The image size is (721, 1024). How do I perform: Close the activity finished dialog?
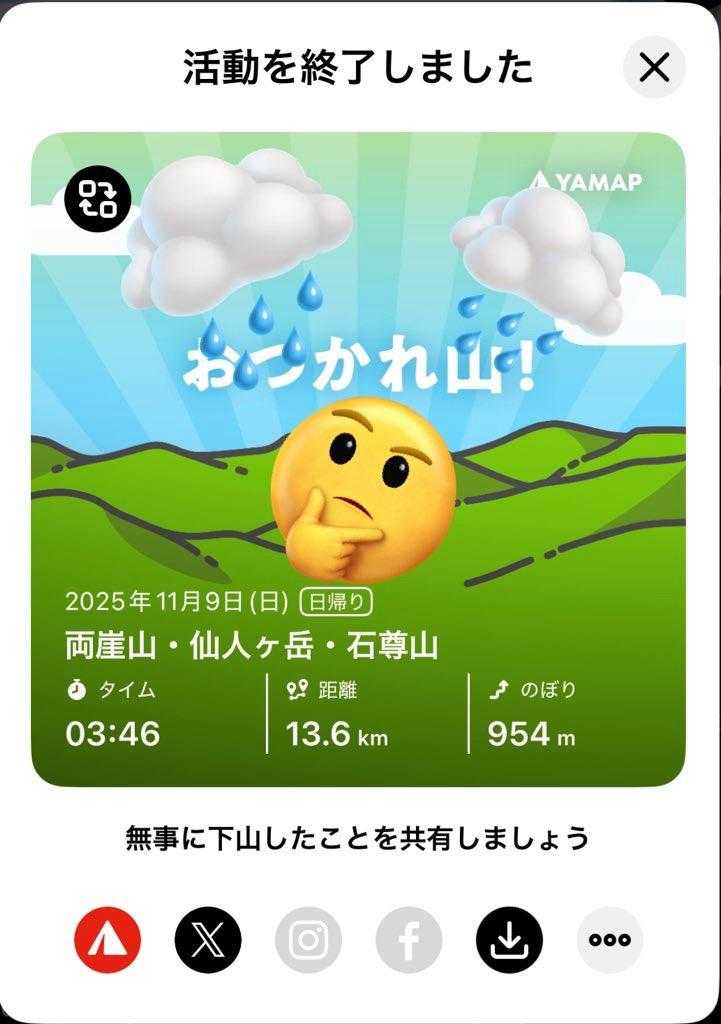click(x=654, y=68)
